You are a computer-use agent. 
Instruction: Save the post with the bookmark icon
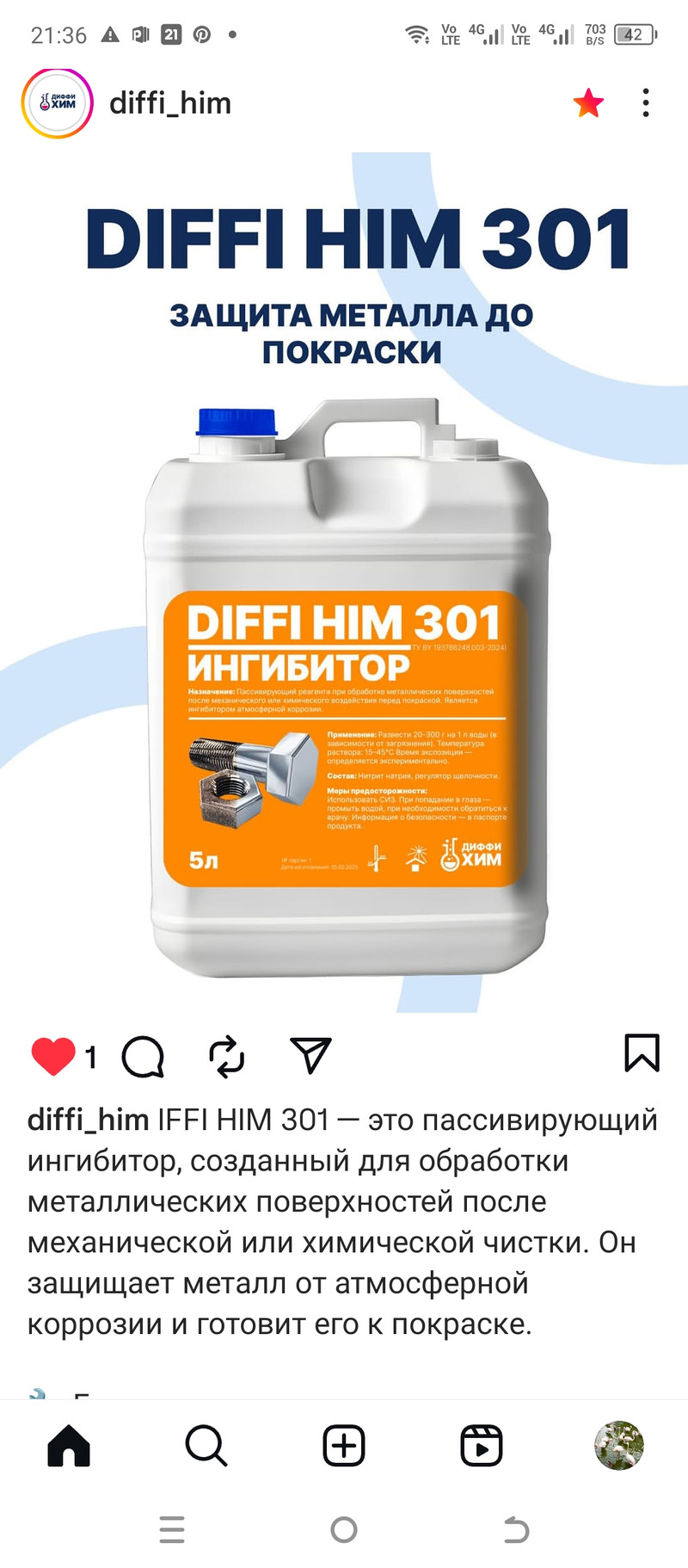click(x=642, y=1053)
